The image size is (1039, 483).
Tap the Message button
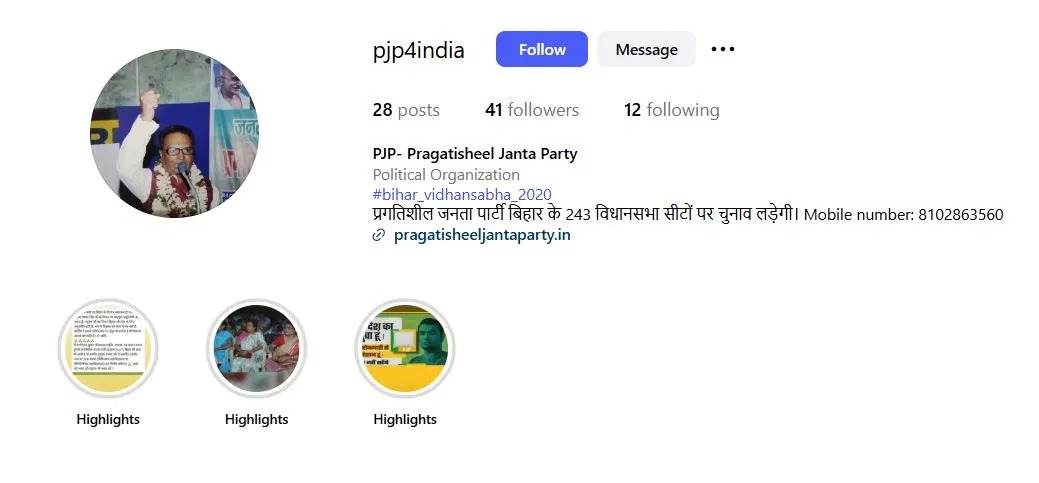(646, 49)
